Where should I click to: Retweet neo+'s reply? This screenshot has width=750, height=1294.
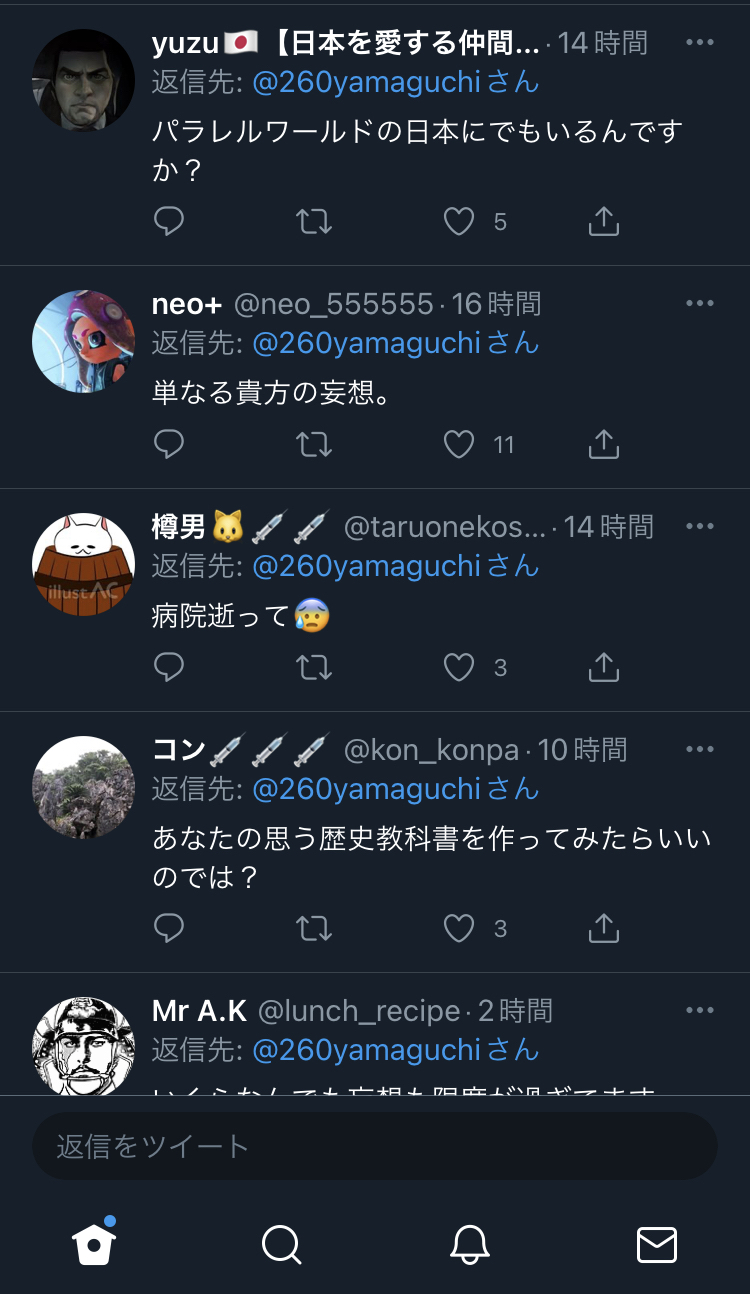[x=315, y=444]
